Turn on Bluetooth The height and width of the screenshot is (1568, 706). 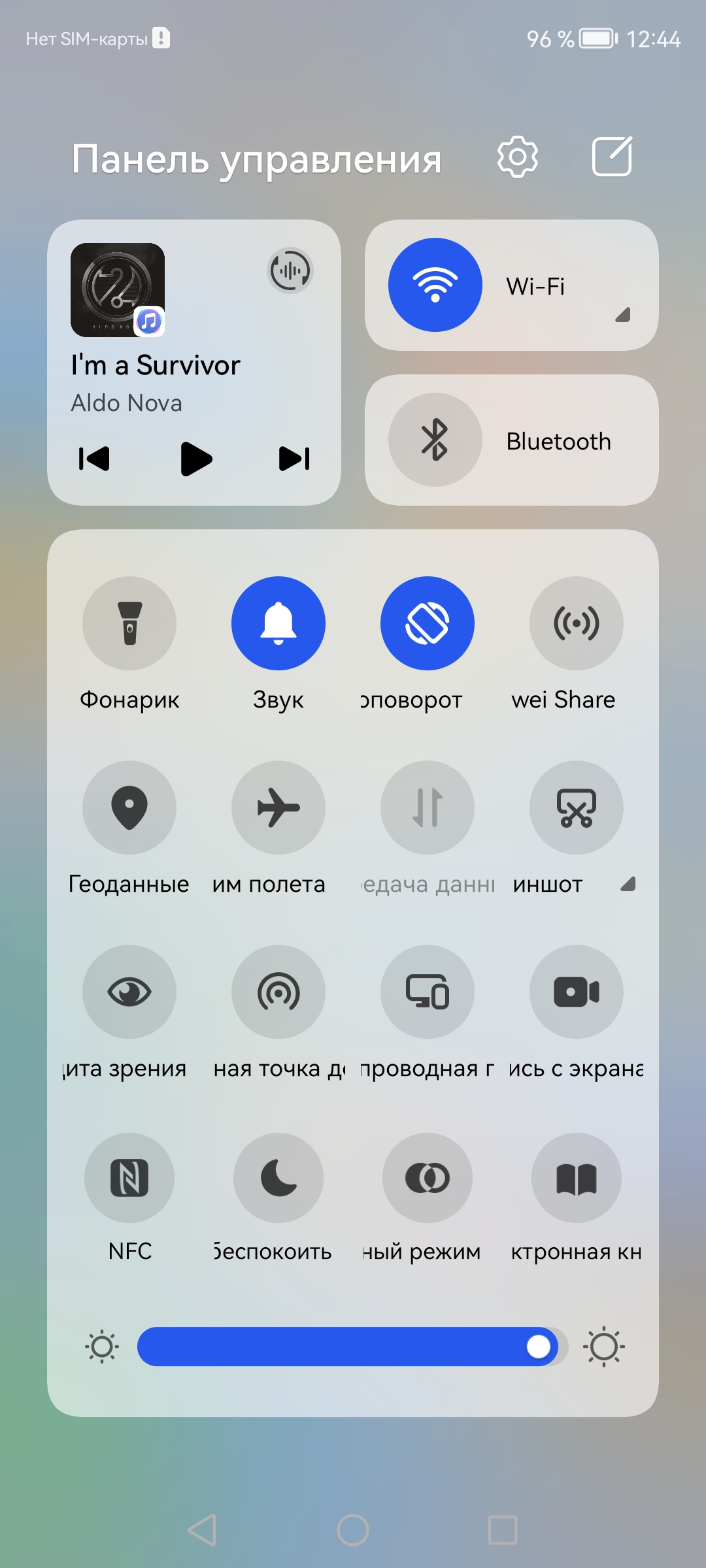(435, 440)
